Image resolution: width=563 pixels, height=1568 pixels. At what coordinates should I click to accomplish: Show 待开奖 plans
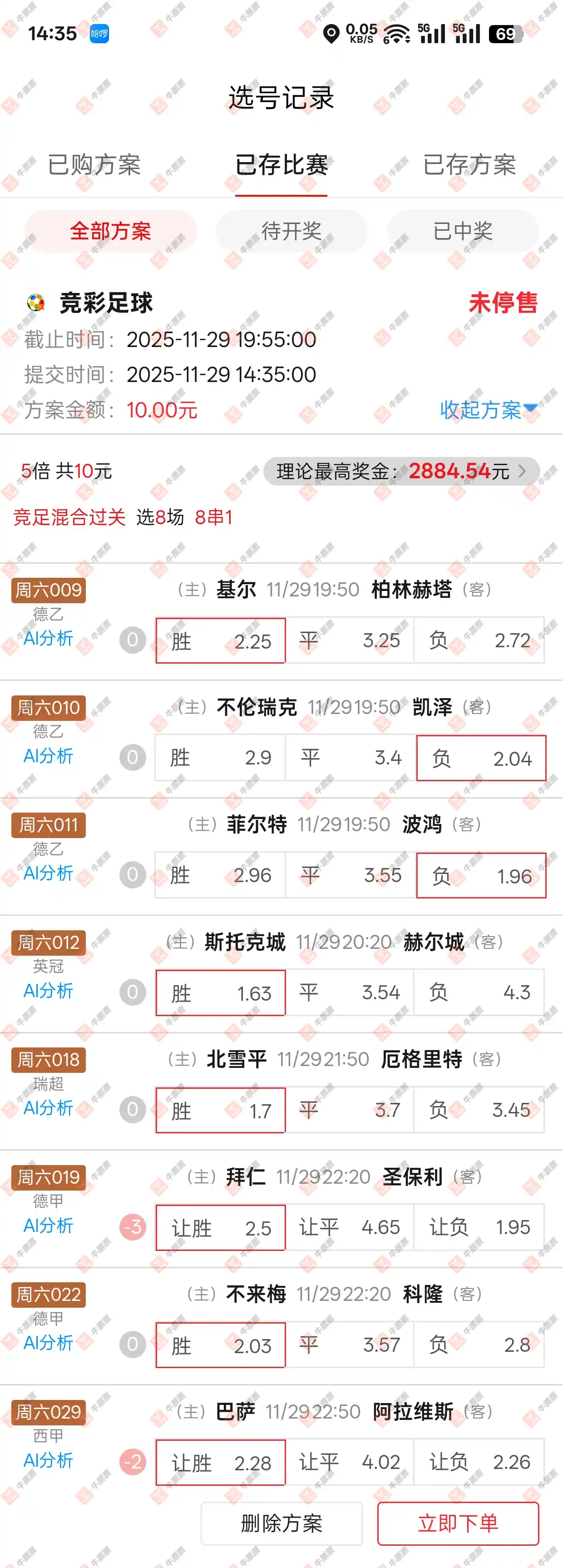click(x=291, y=231)
